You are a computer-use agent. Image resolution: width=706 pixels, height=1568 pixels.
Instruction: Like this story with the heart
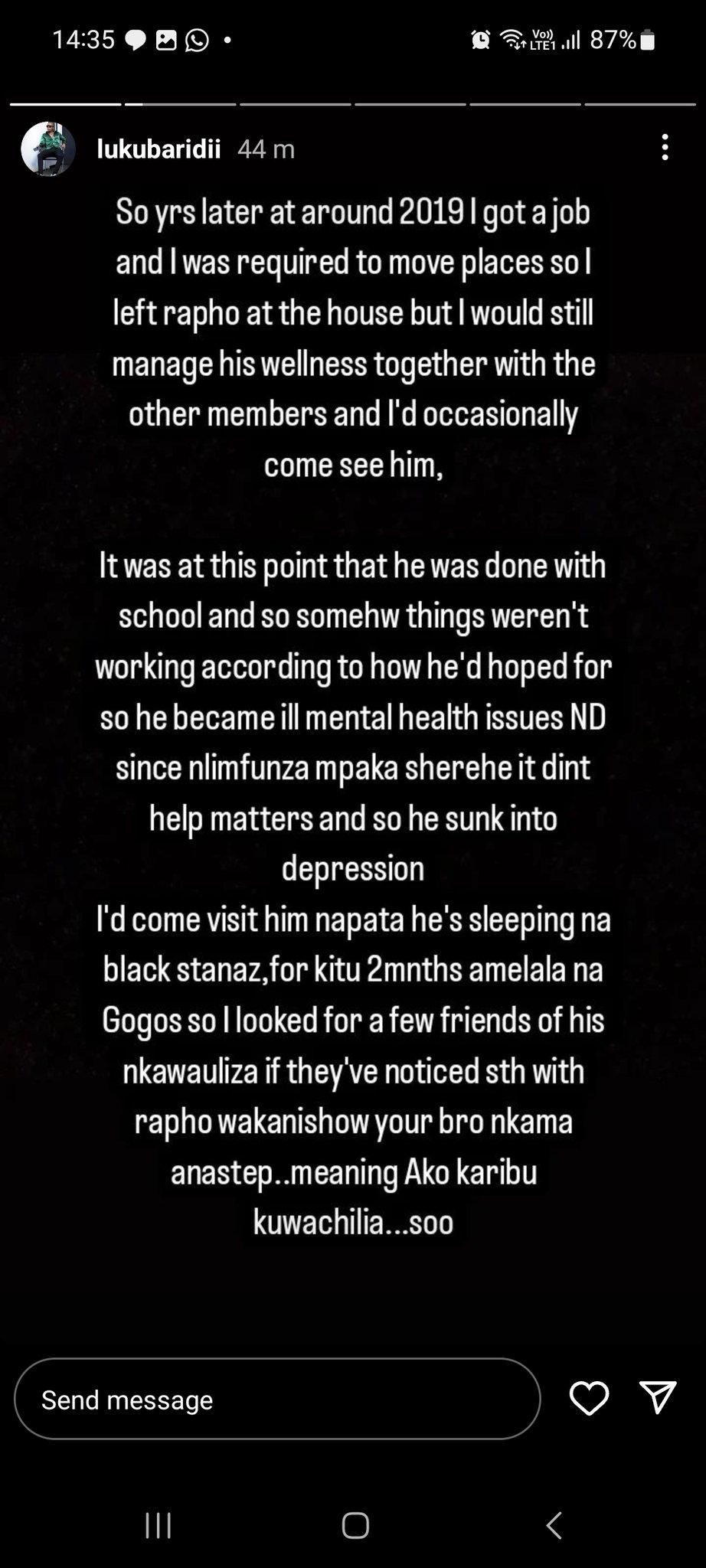click(589, 1398)
